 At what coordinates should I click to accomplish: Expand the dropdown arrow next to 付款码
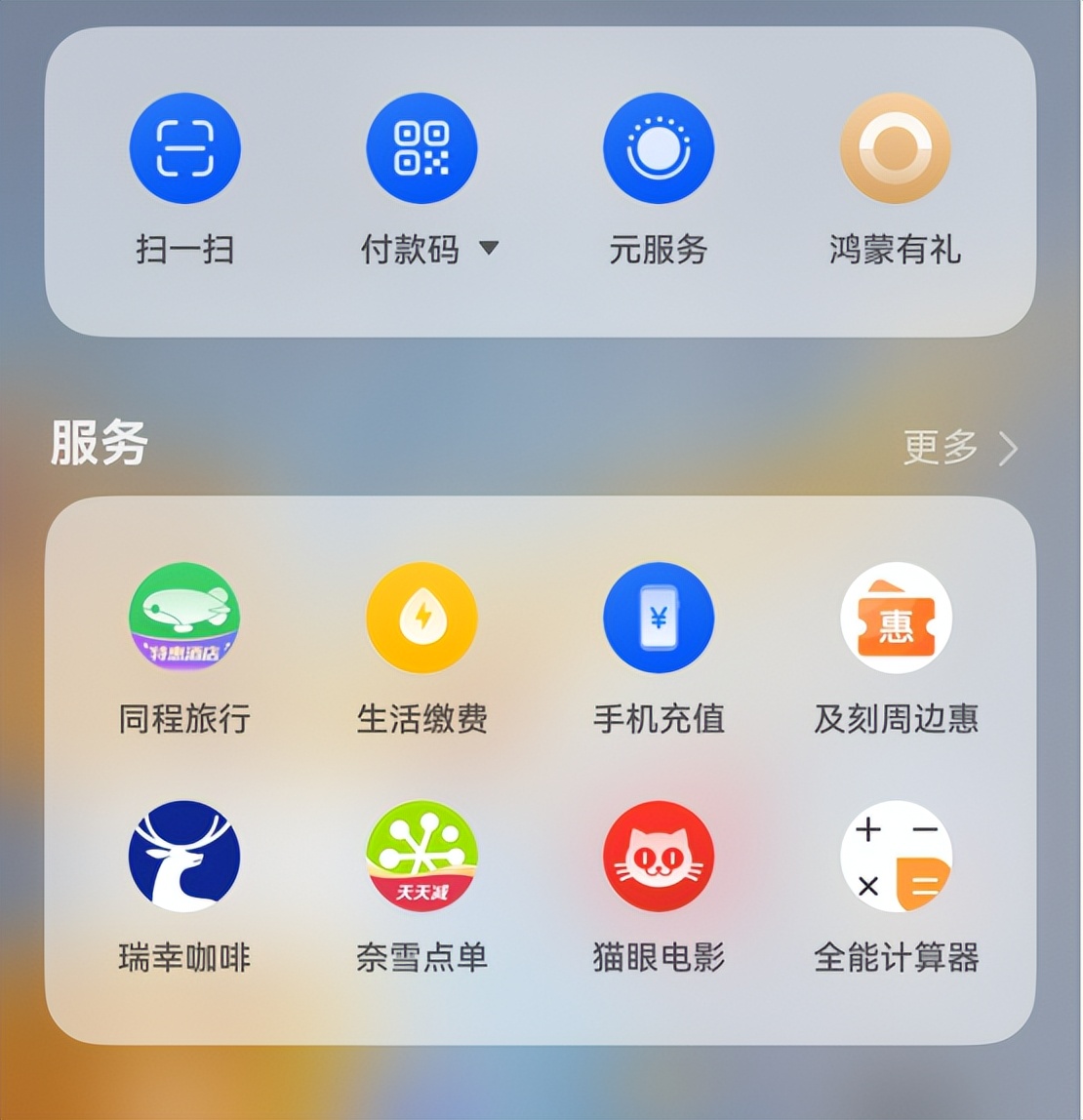489,248
